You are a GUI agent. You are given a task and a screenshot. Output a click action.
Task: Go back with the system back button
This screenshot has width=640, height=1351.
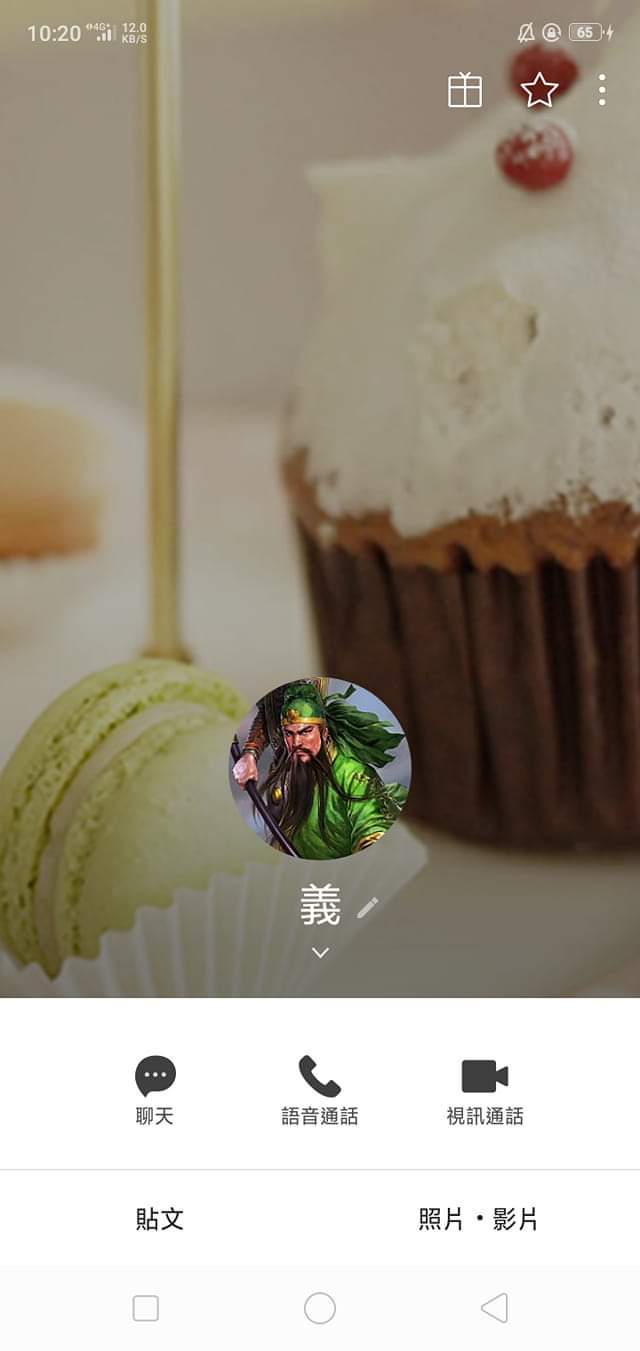pos(494,1308)
